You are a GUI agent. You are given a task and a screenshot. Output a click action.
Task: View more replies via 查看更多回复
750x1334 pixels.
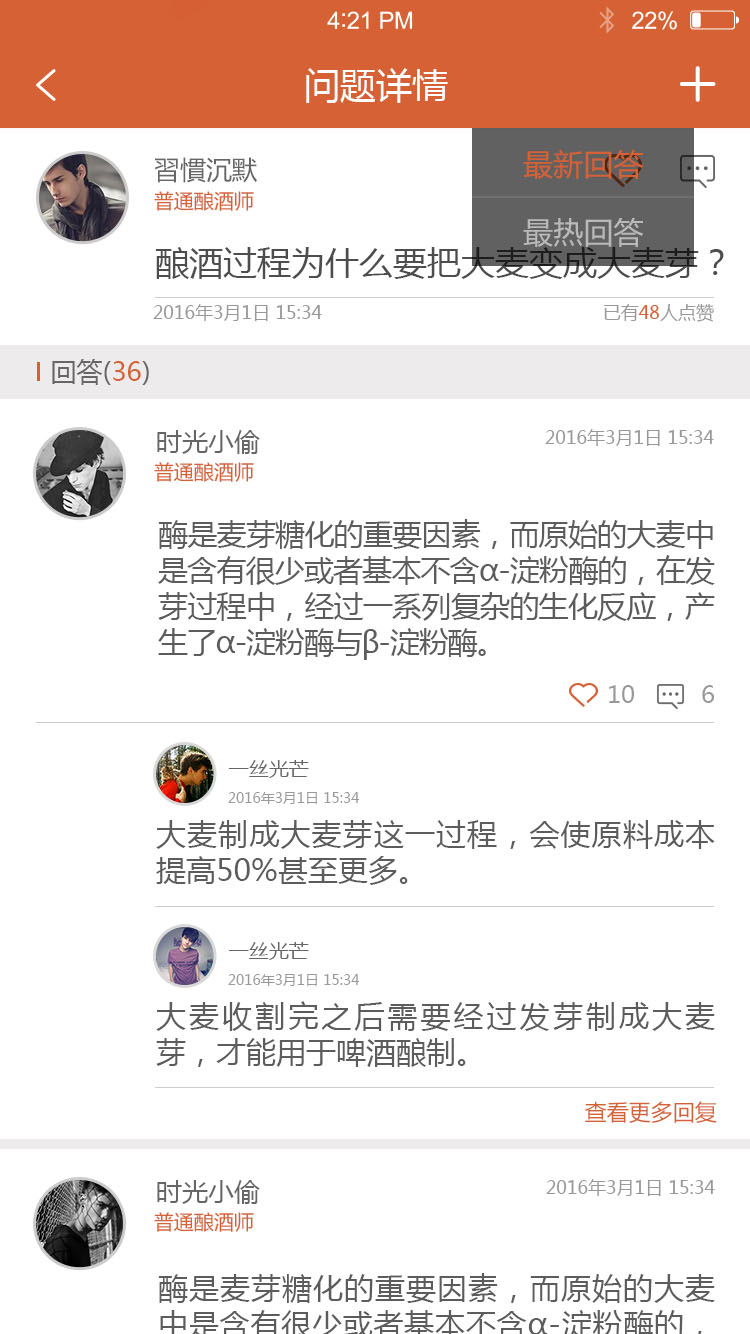[650, 1112]
